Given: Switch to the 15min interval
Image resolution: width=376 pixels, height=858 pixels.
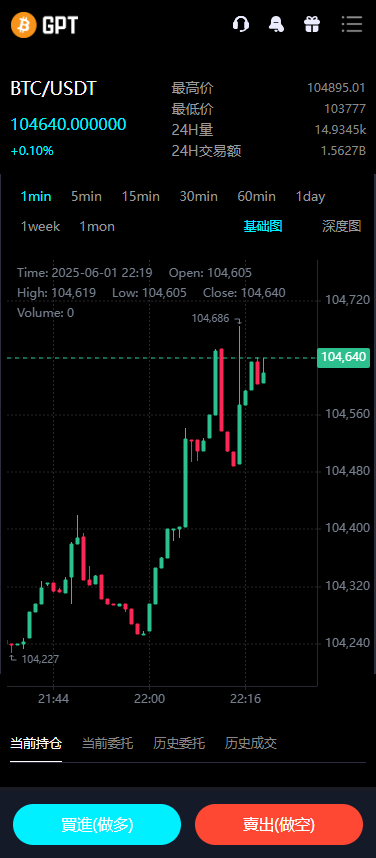Looking at the screenshot, I should pos(141,196).
